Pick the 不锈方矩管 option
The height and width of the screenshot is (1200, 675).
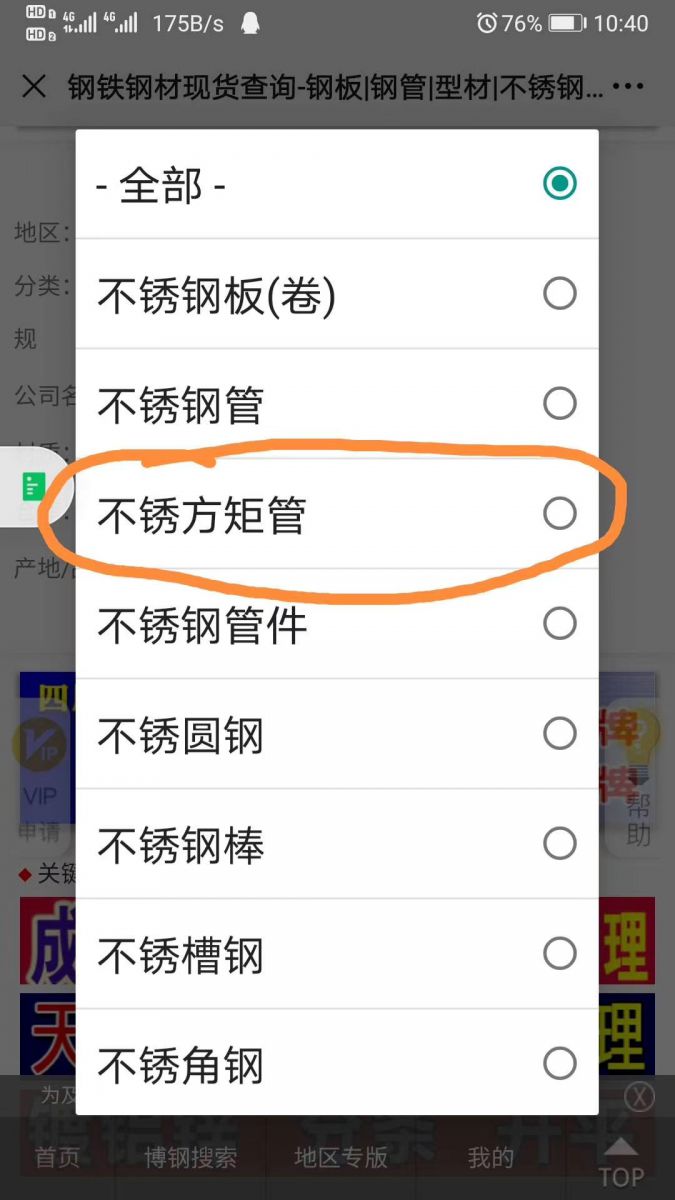[x=337, y=514]
